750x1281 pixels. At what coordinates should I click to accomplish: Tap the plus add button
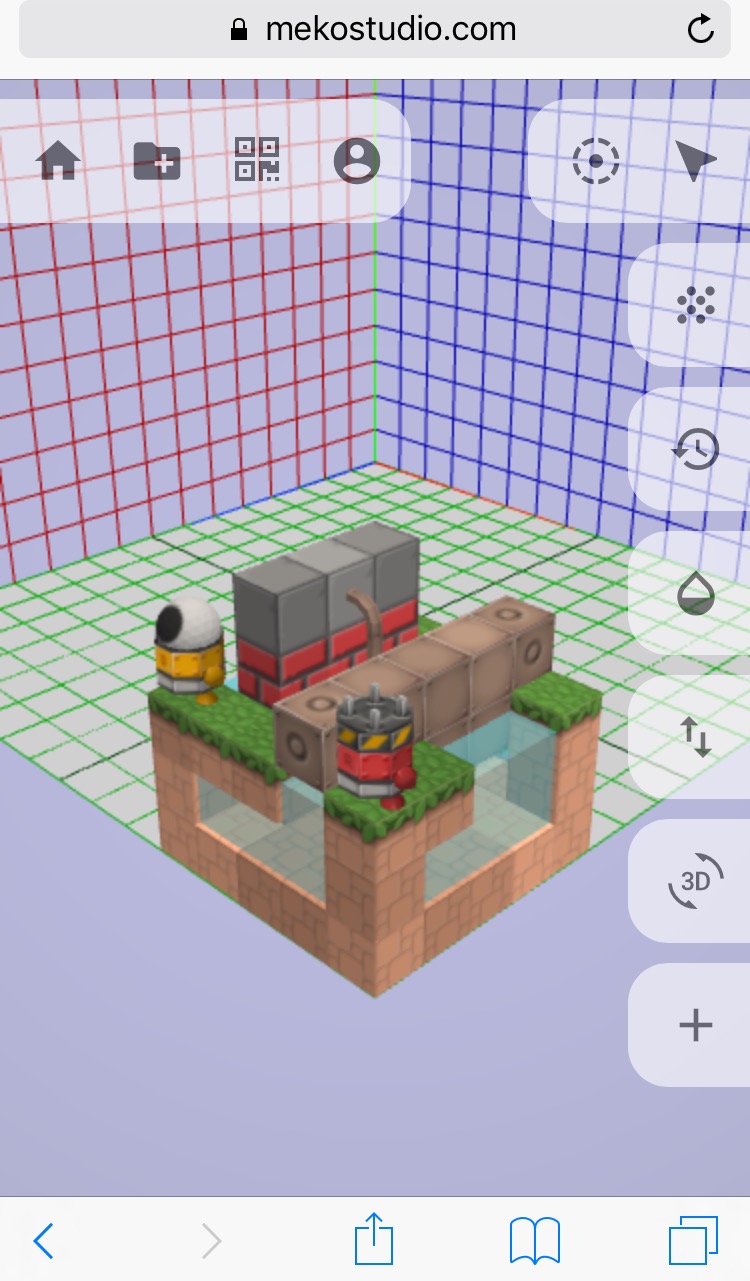(696, 1025)
